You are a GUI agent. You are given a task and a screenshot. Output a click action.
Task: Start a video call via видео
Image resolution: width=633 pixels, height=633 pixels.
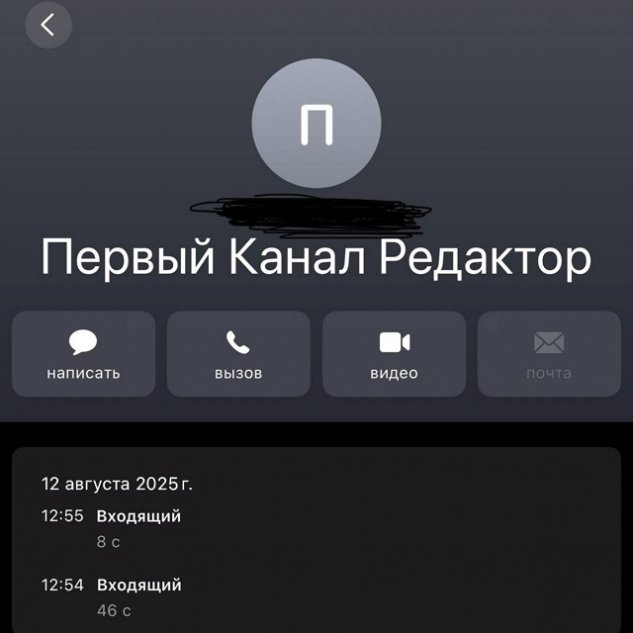click(x=394, y=354)
